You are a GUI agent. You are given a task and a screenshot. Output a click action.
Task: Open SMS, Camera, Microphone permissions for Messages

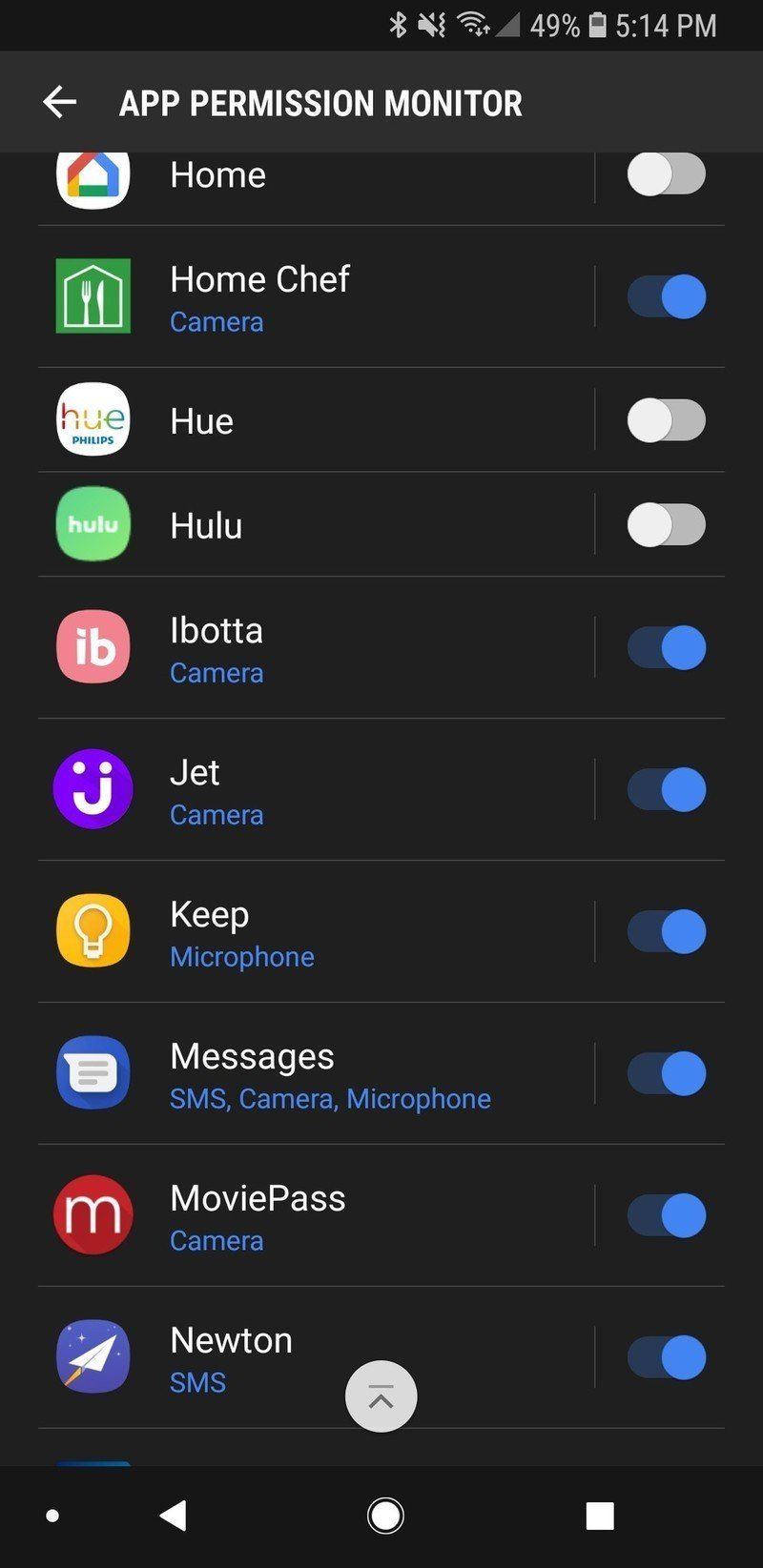click(331, 1098)
